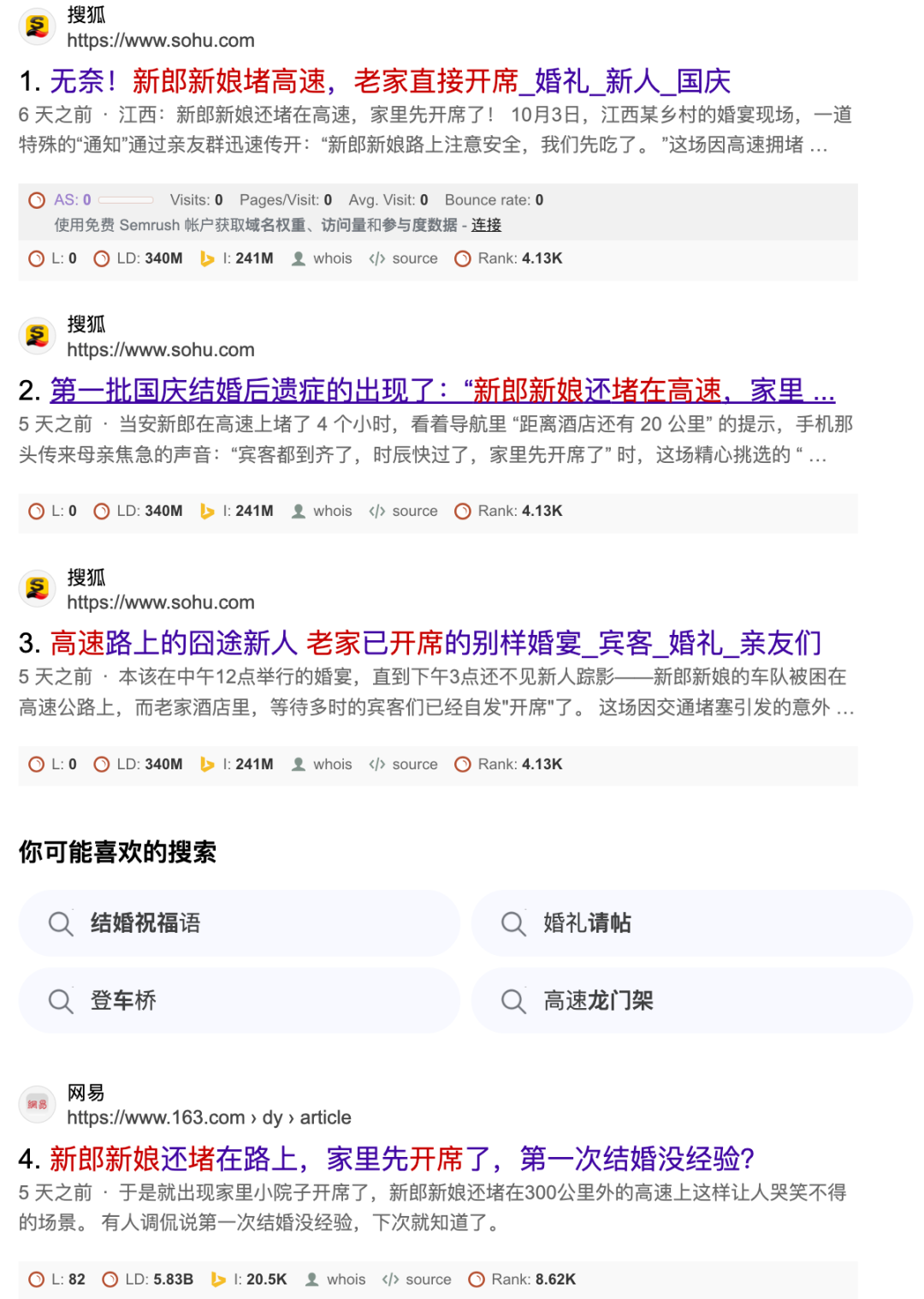This screenshot has height=1299, width=924.
Task: Open result 2 about 第一批国庆结婚后遗症
Action: coord(441,390)
